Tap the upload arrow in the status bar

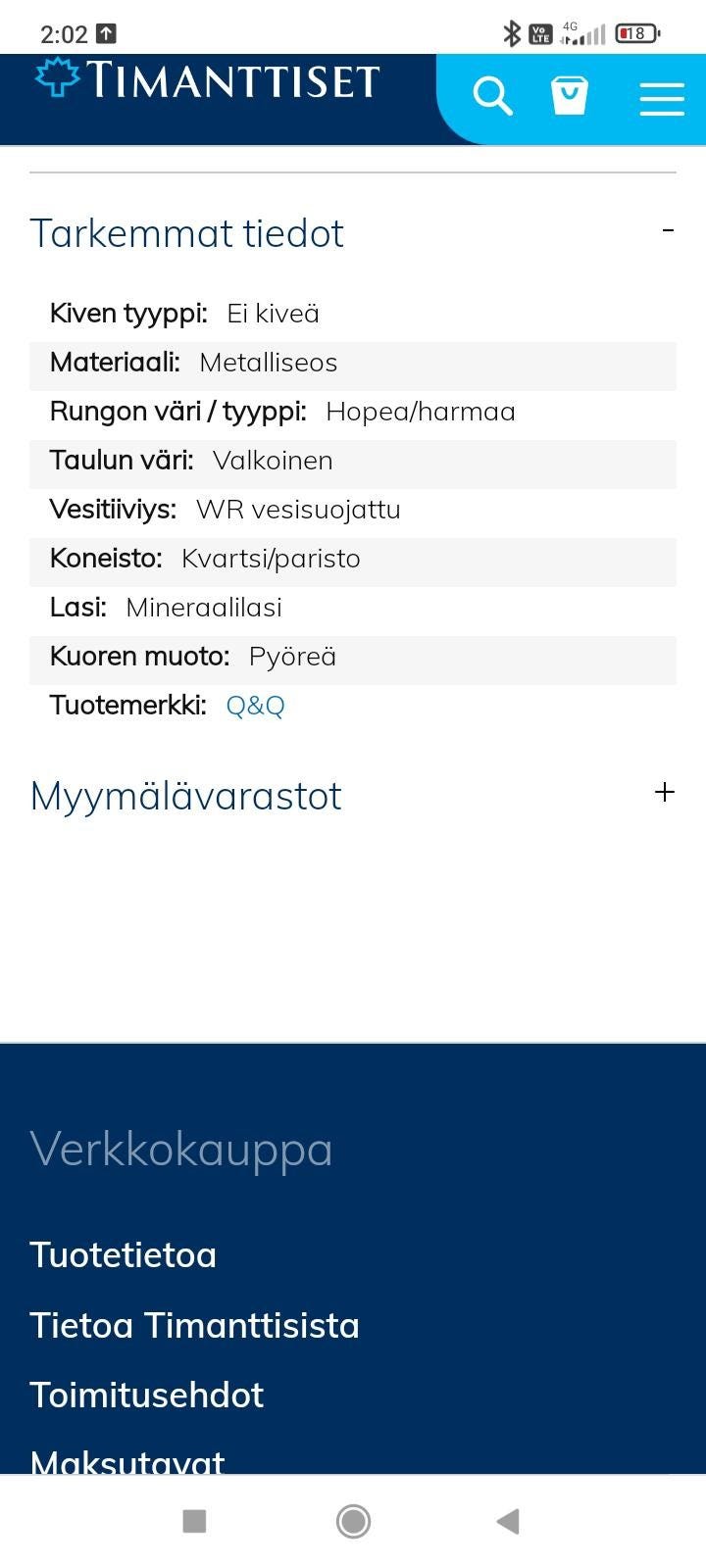106,31
